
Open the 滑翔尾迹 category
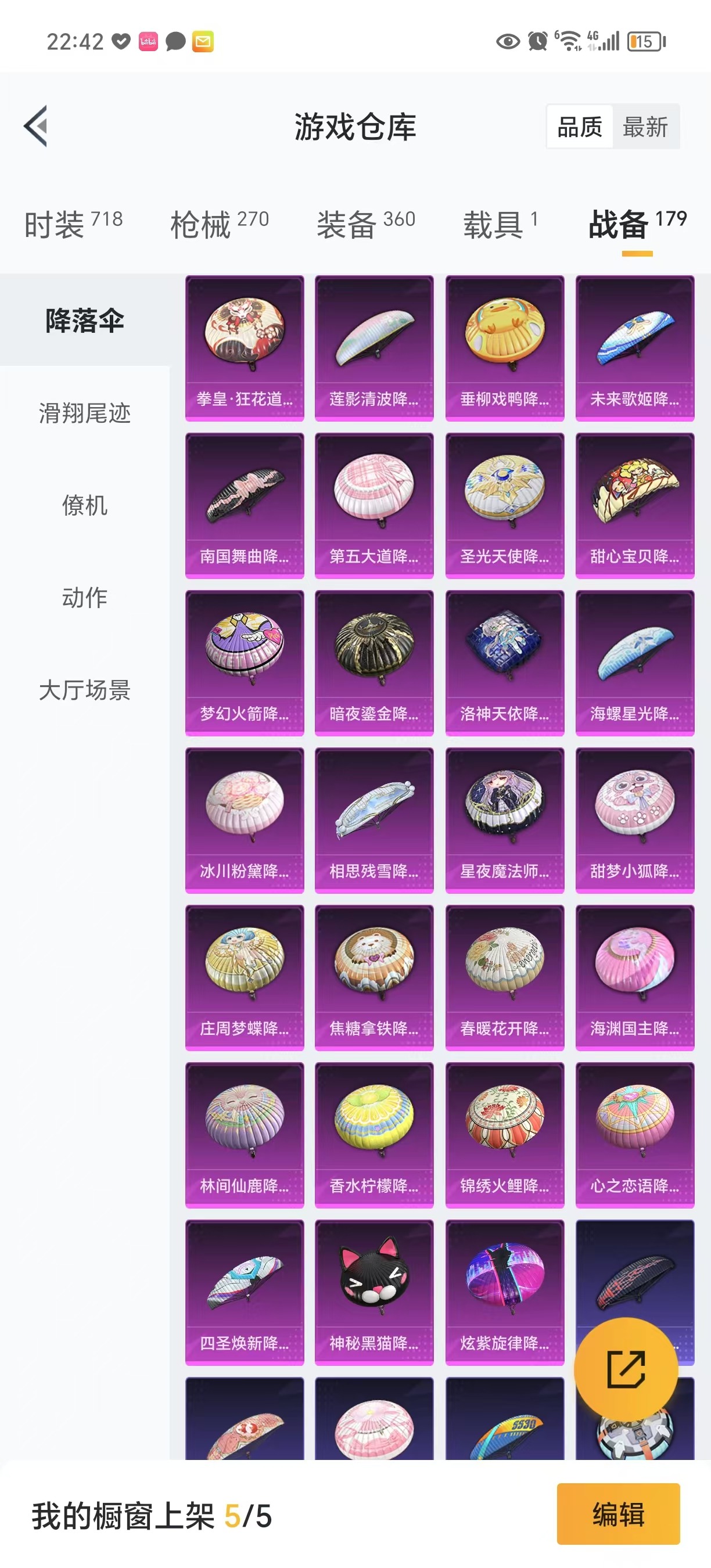[x=85, y=413]
